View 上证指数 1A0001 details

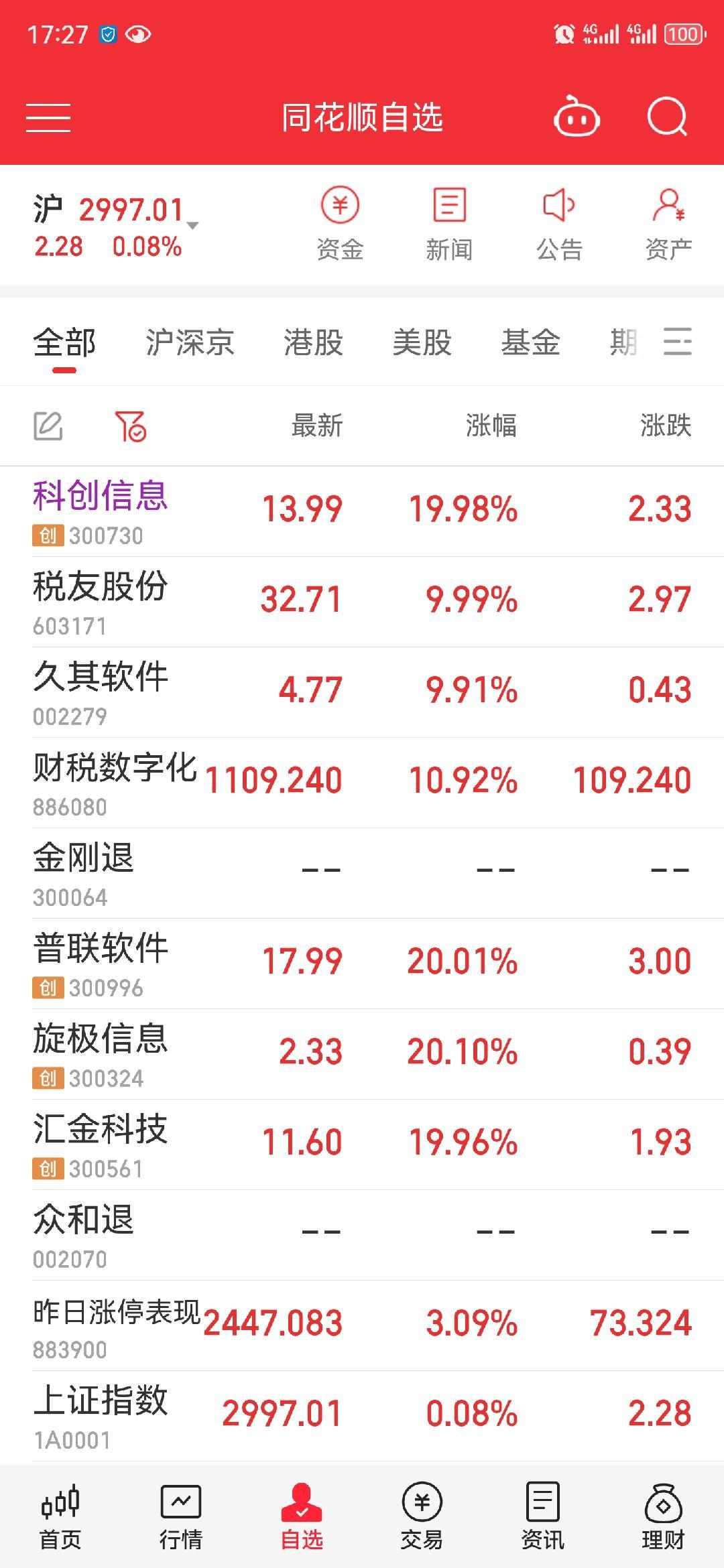[362, 1416]
